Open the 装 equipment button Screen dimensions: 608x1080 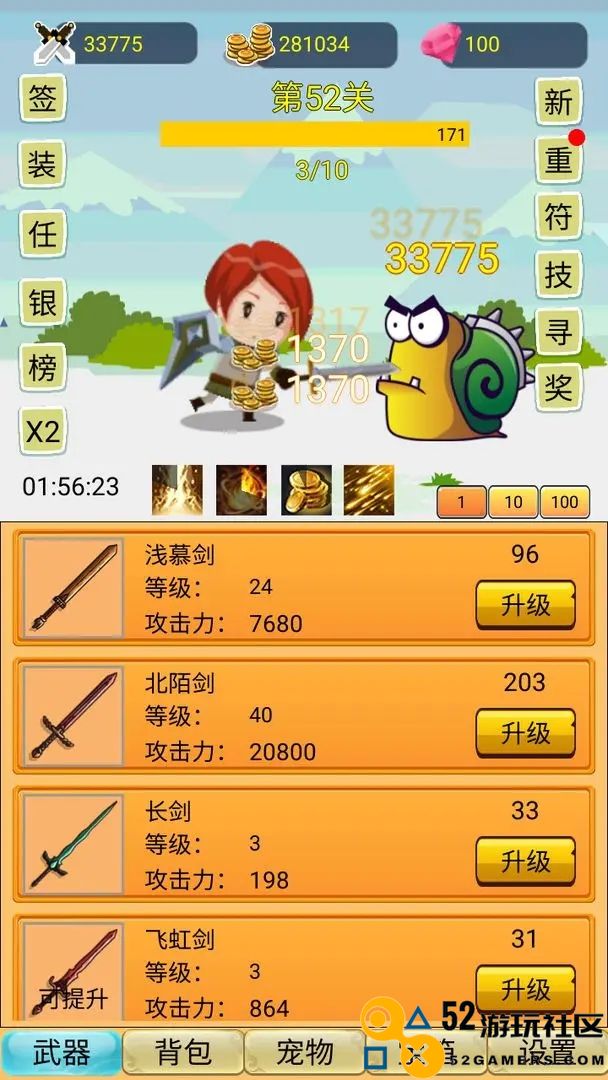coord(43,165)
